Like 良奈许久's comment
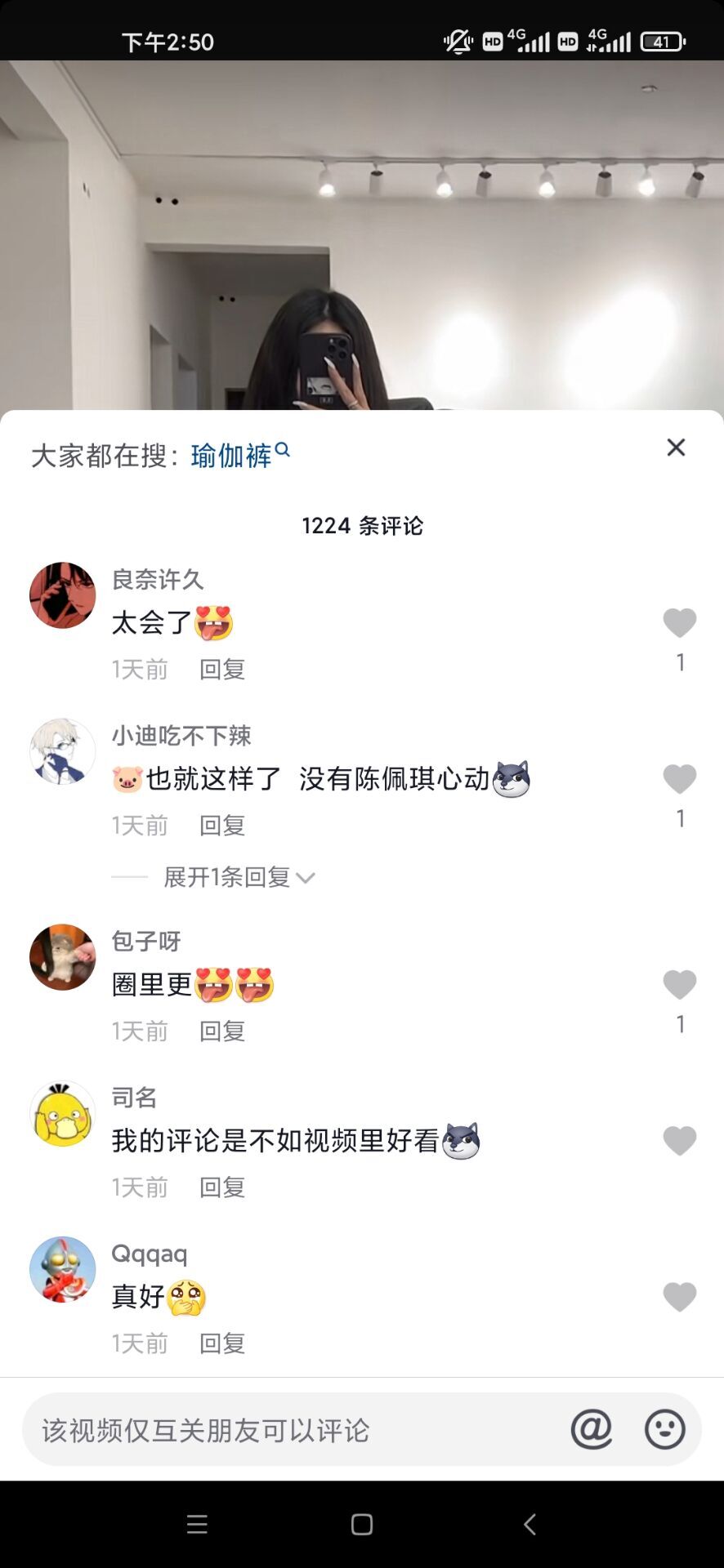724x1568 pixels. (679, 623)
